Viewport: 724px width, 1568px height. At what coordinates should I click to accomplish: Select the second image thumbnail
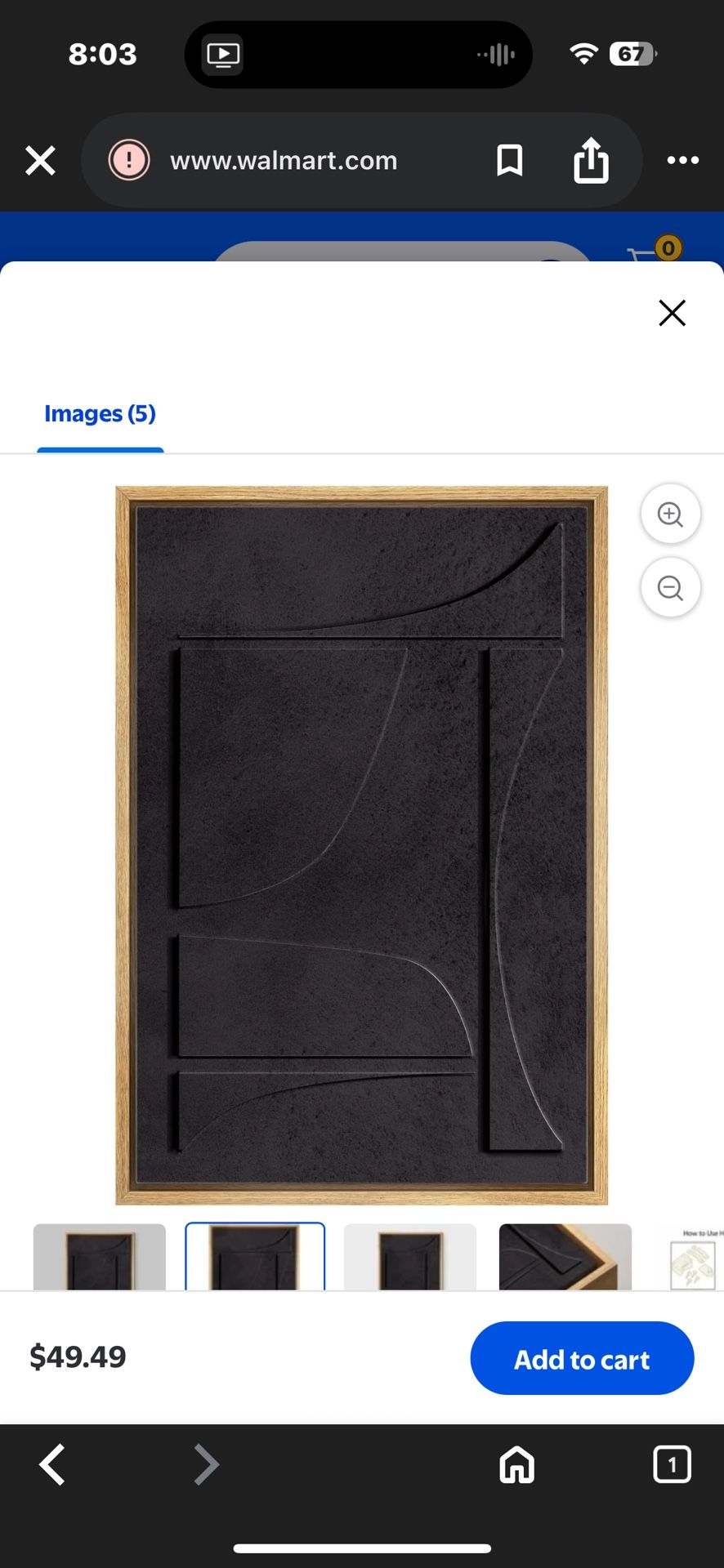pyautogui.click(x=255, y=1258)
